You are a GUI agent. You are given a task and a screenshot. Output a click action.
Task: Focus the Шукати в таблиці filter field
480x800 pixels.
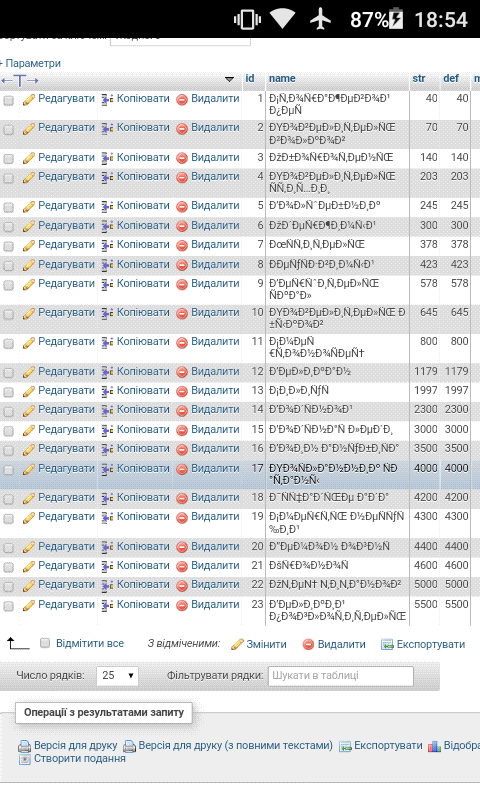340,676
